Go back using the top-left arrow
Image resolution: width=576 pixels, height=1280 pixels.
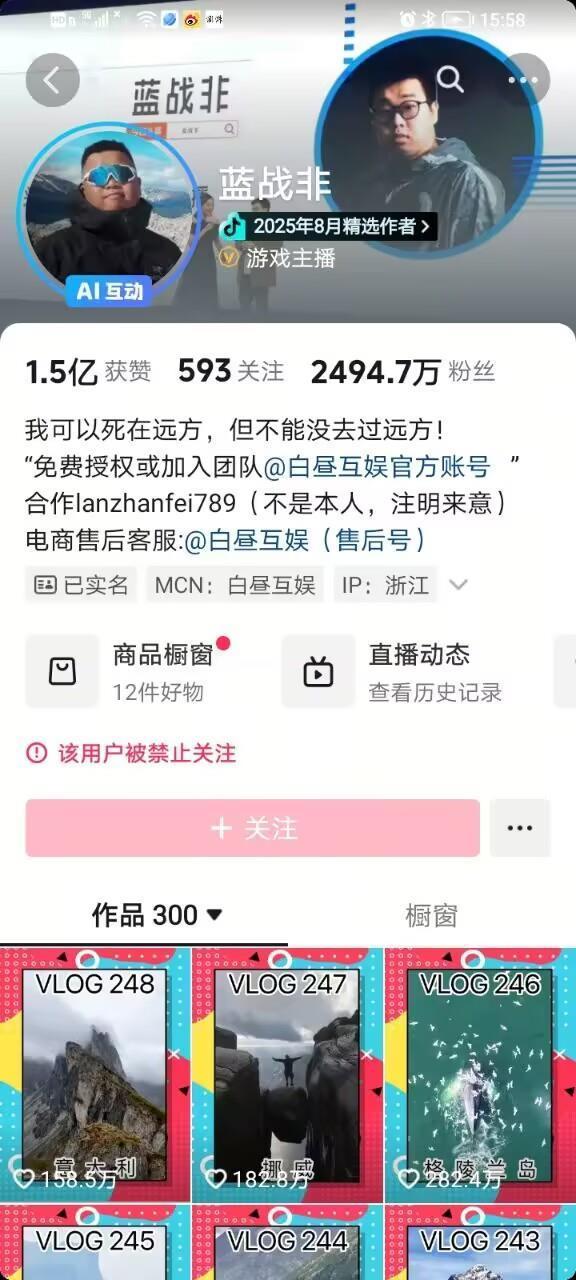click(x=52, y=80)
